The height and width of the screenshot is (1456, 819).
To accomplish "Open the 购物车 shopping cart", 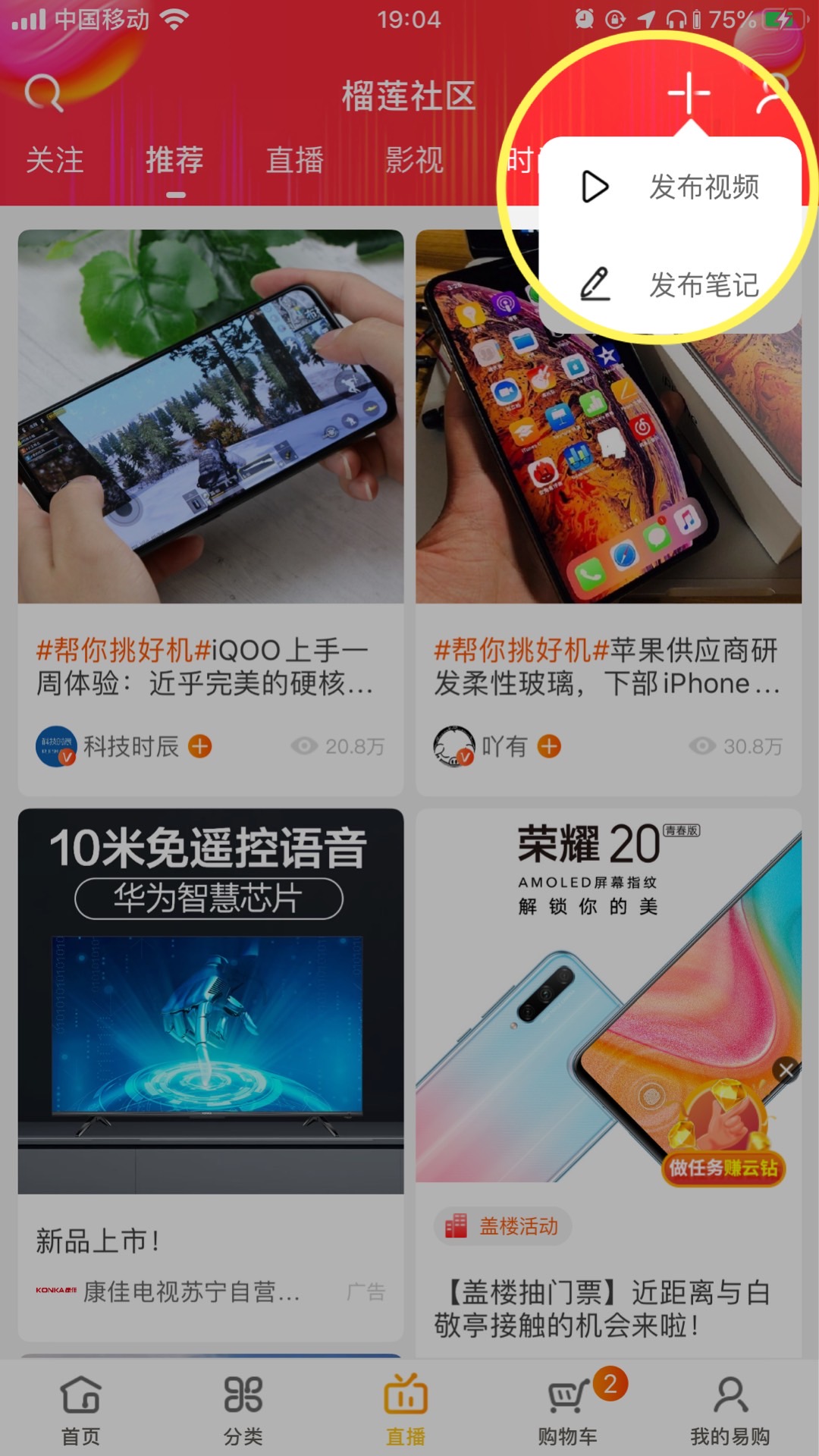I will click(x=569, y=1409).
